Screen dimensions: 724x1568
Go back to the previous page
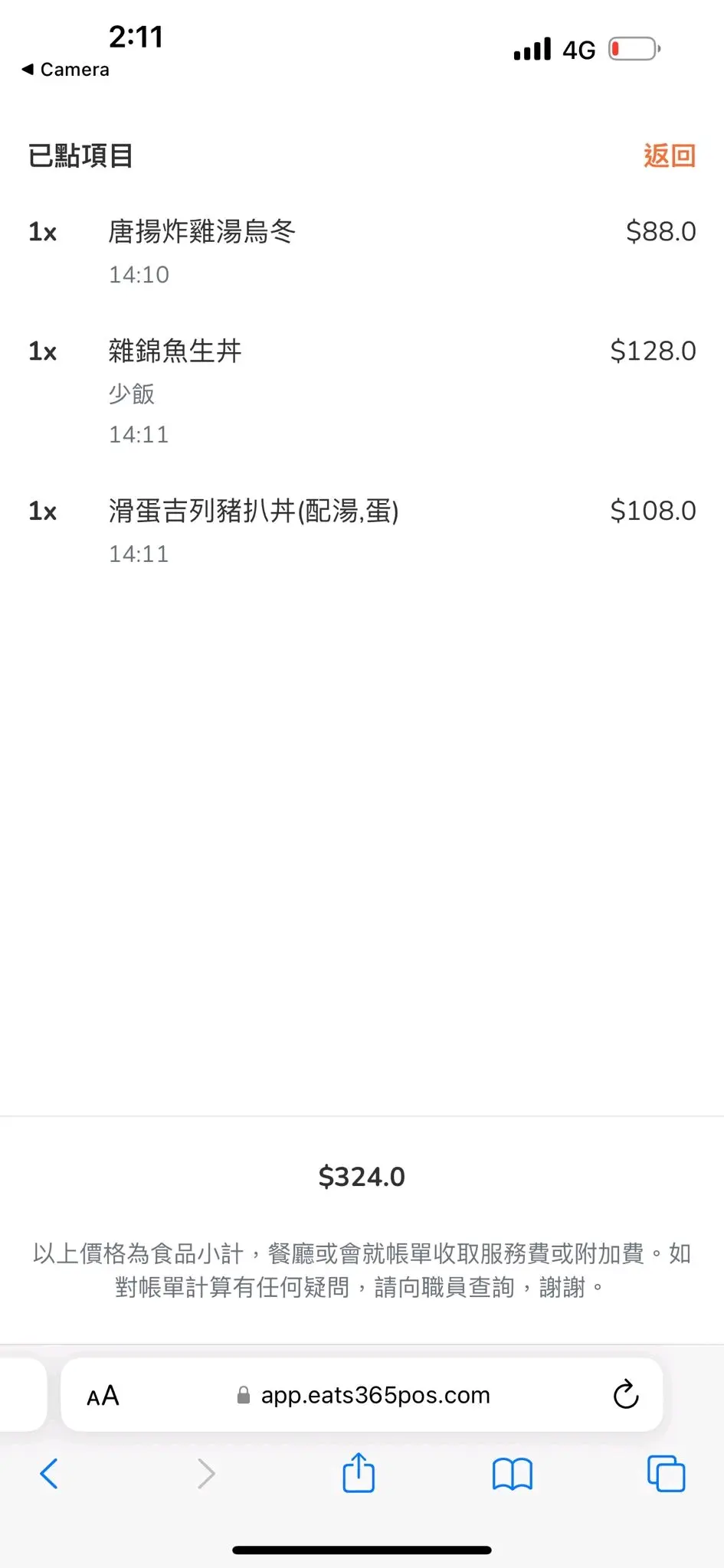click(49, 1474)
